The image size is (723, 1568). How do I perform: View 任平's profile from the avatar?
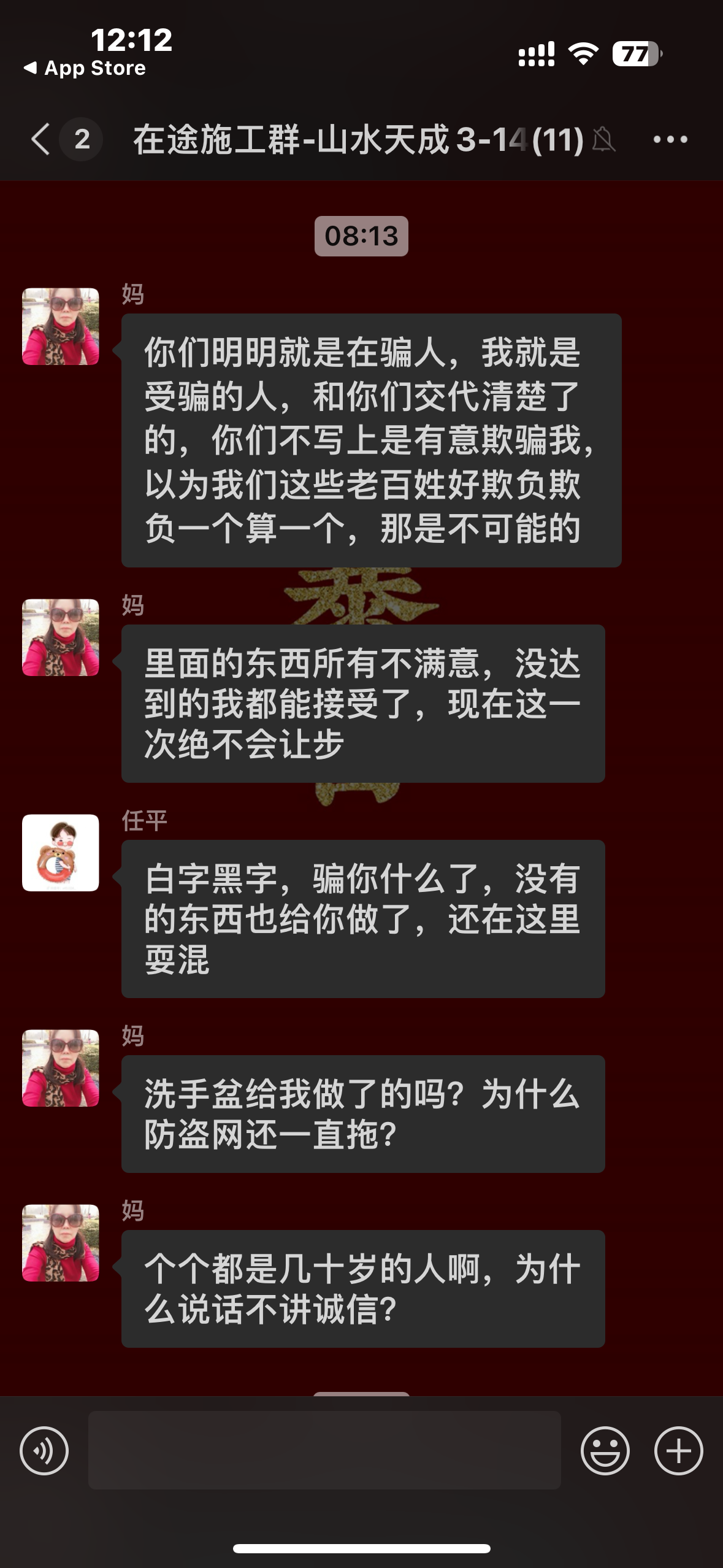(x=61, y=853)
